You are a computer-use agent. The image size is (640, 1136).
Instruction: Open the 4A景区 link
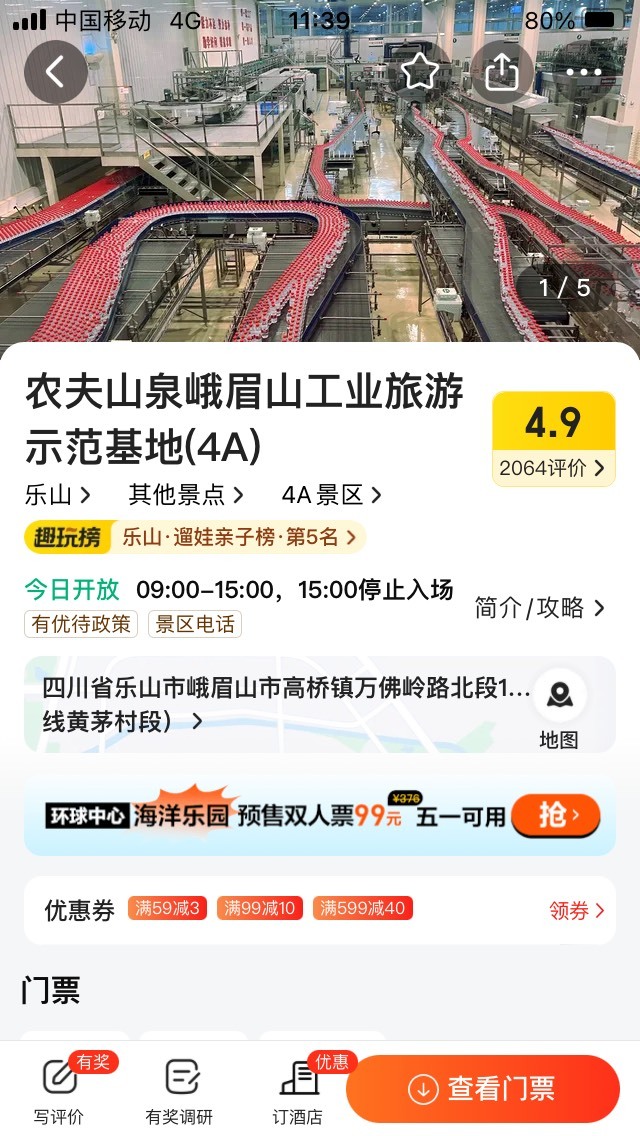(331, 496)
